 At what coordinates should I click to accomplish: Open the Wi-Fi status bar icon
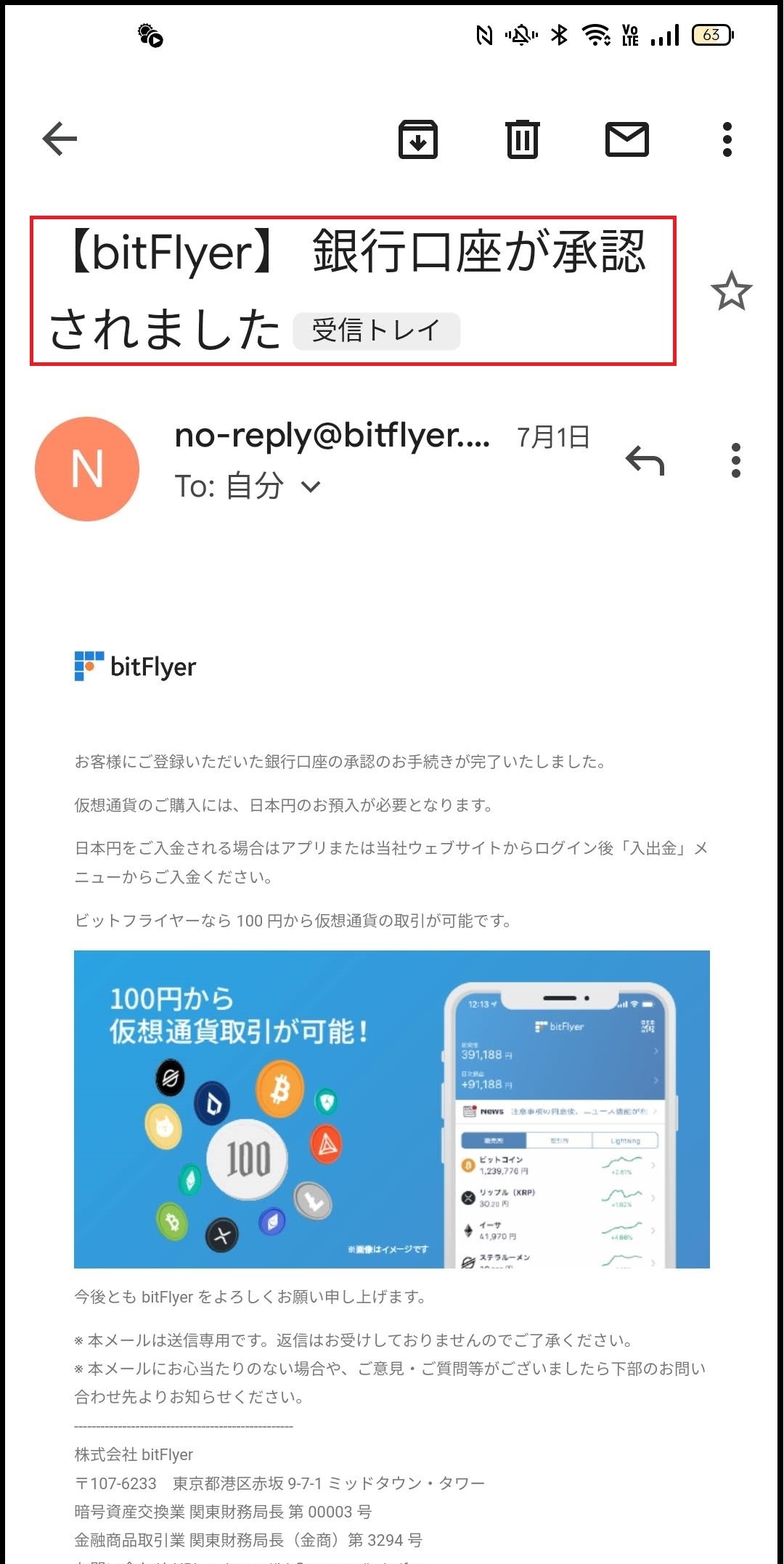[597, 34]
